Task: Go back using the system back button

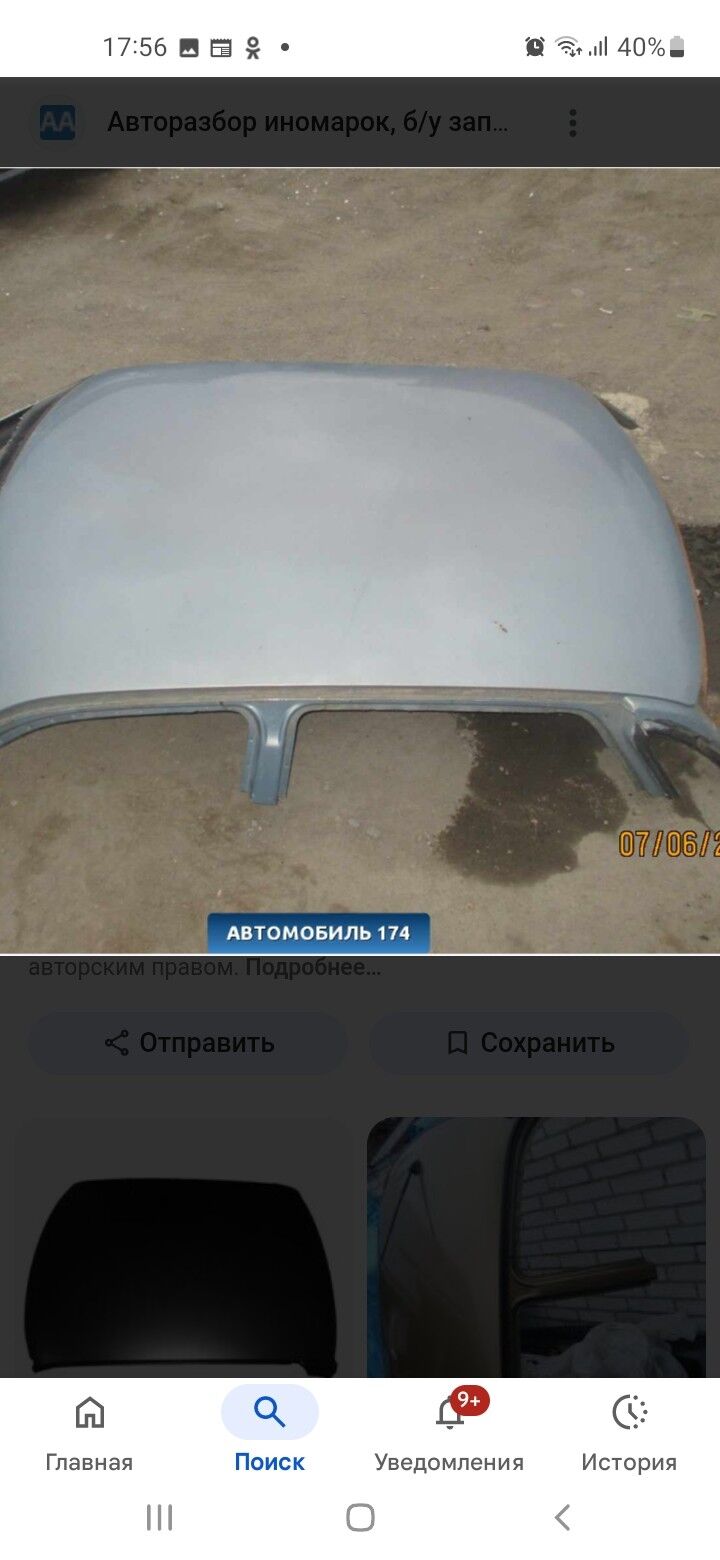Action: pos(562,1517)
